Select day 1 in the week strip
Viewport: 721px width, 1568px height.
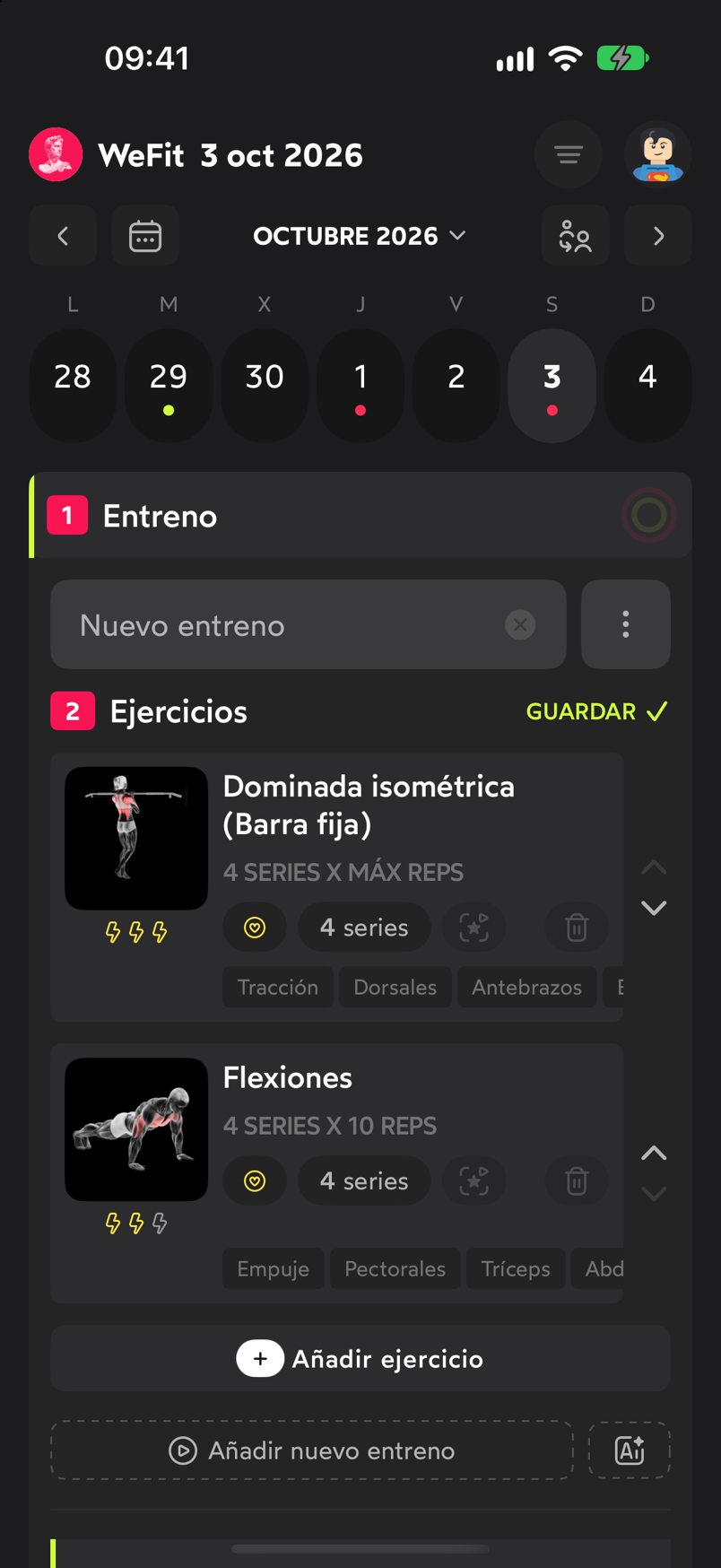coord(360,386)
